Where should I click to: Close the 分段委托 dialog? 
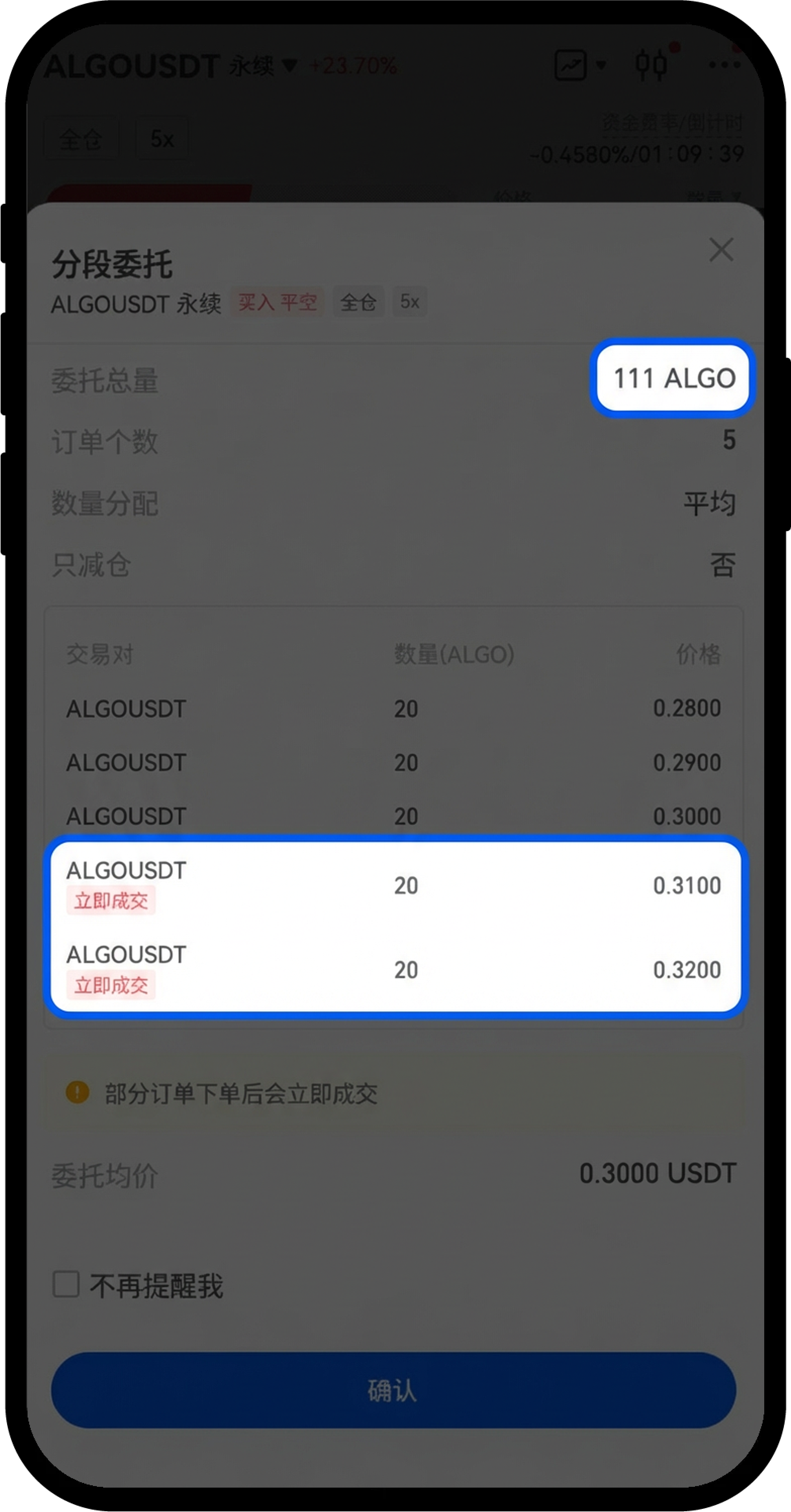pos(721,249)
